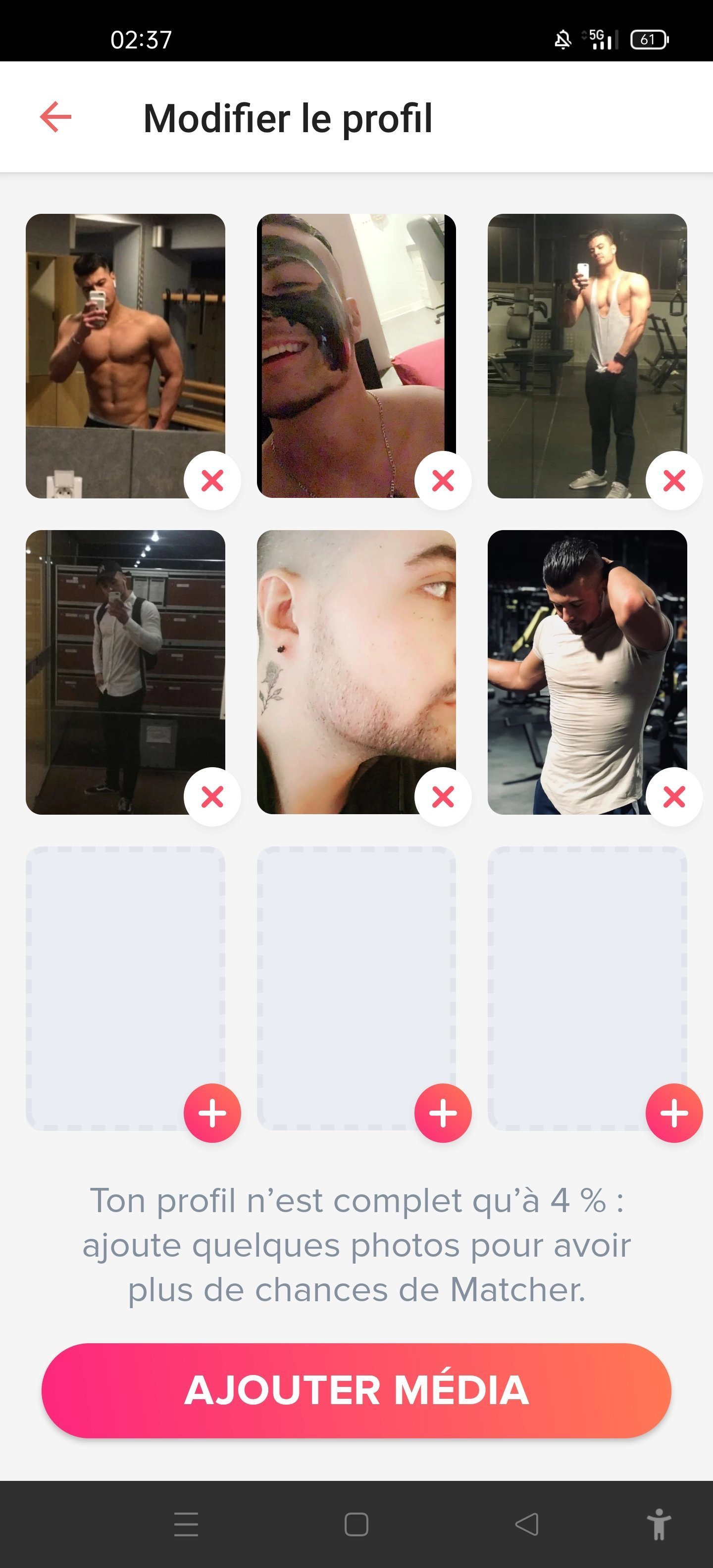
Task: Remove the white tank top gym selfie
Action: tap(673, 480)
